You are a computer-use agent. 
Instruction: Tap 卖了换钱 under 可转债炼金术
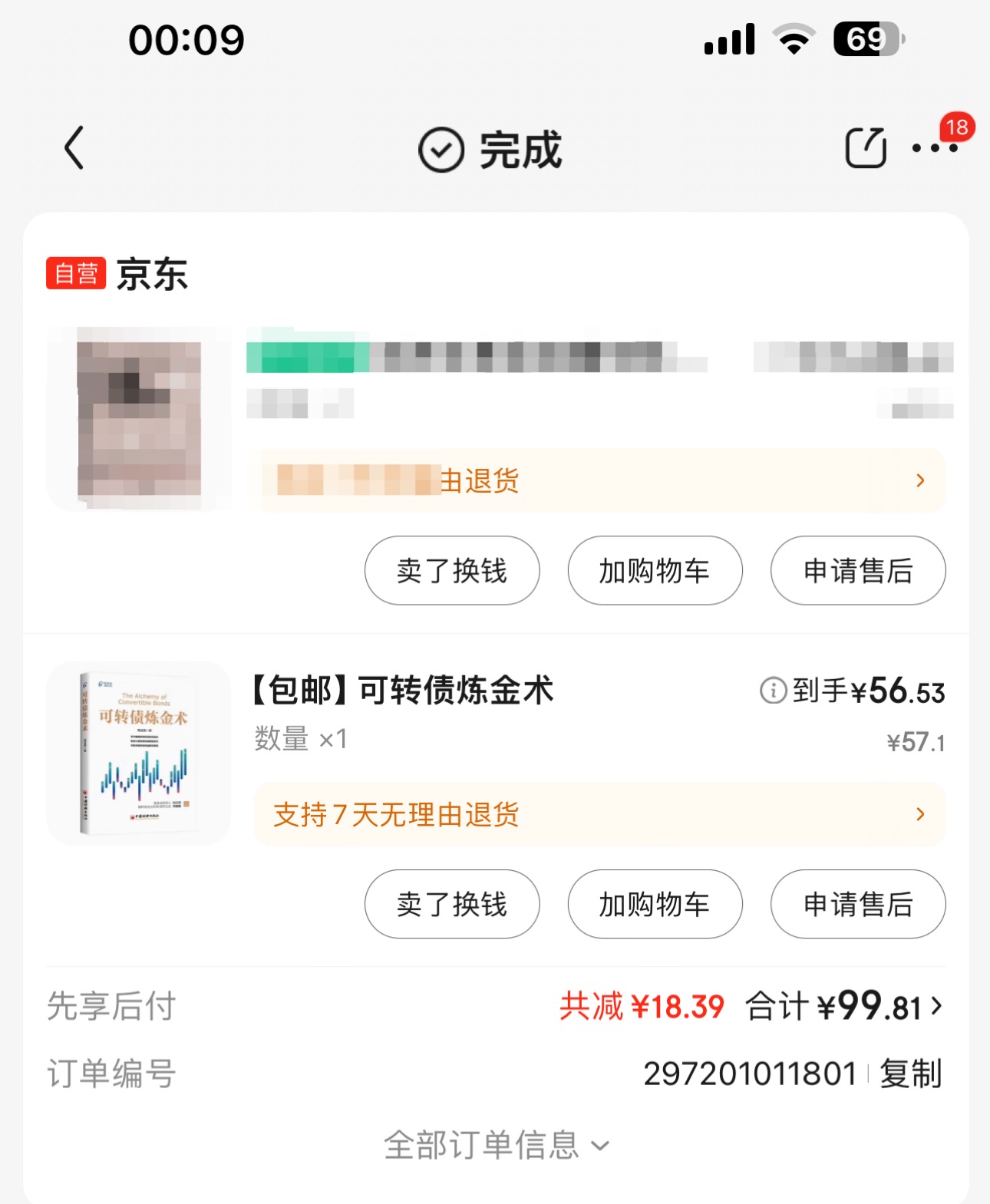coord(451,904)
